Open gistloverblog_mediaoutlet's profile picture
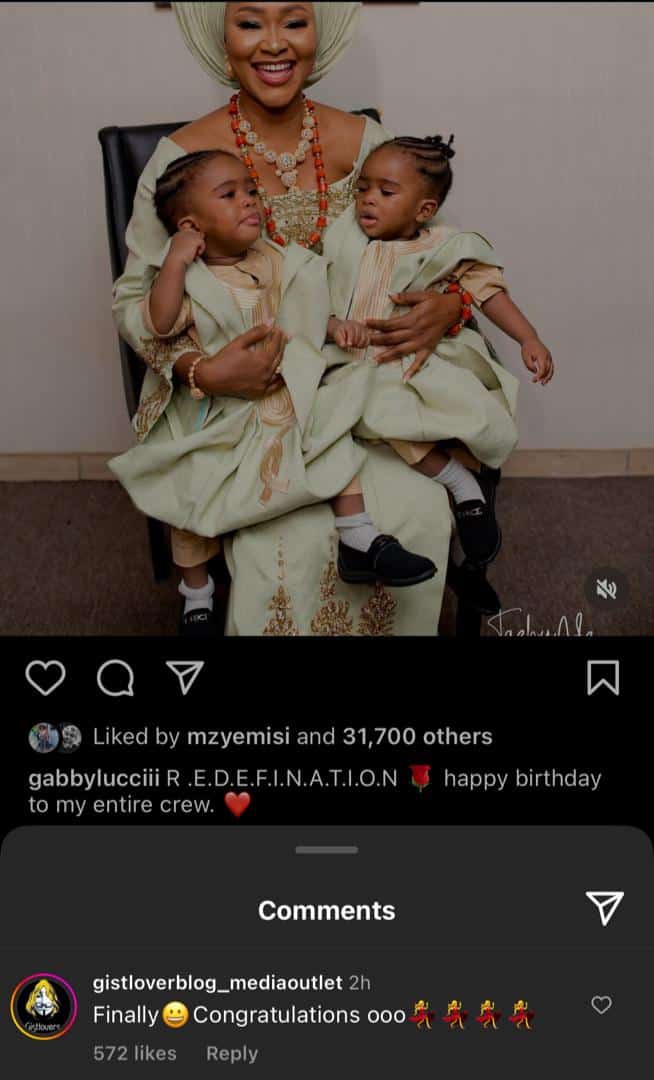654x1080 pixels. [x=43, y=1007]
